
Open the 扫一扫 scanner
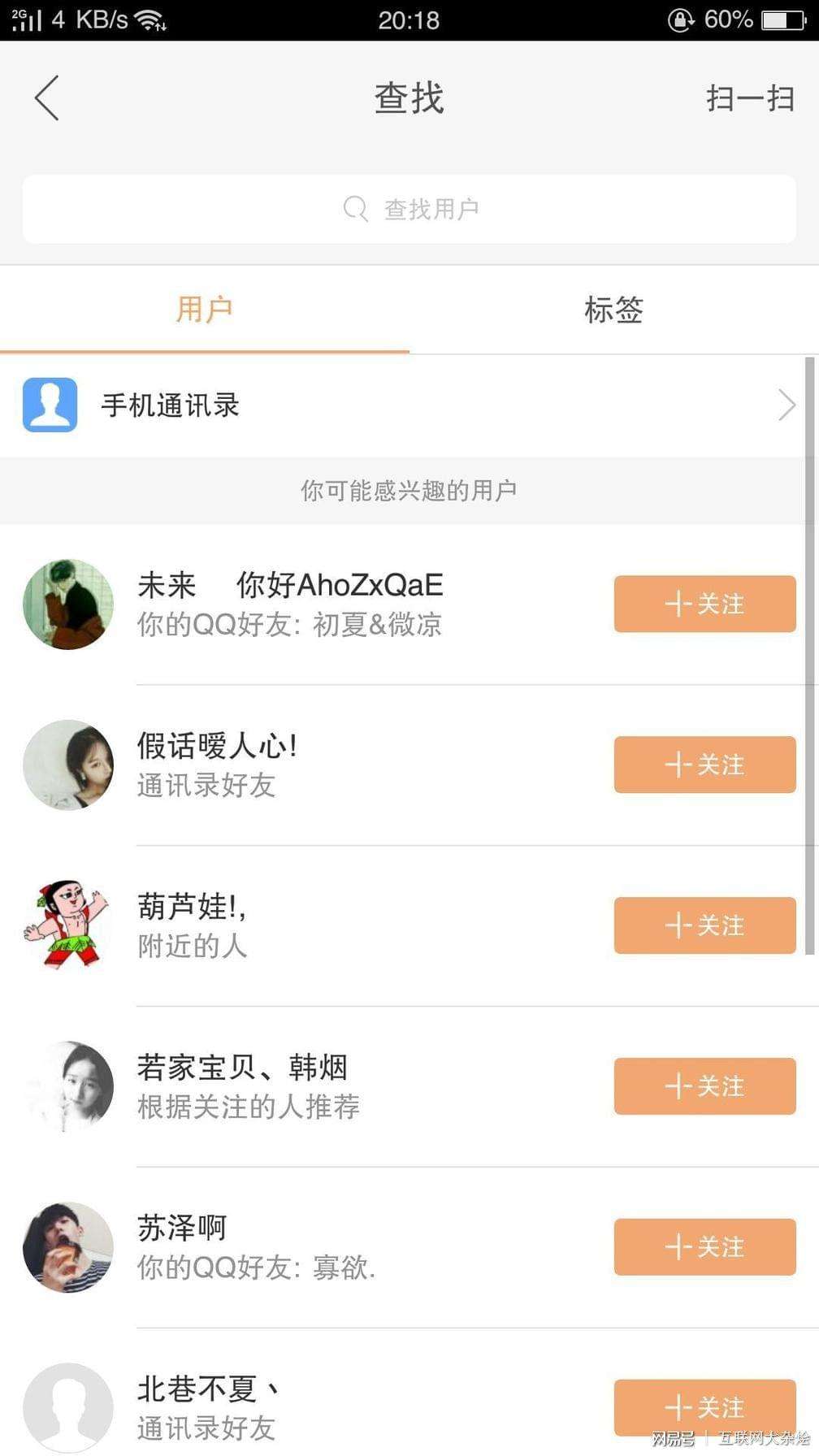pos(749,98)
